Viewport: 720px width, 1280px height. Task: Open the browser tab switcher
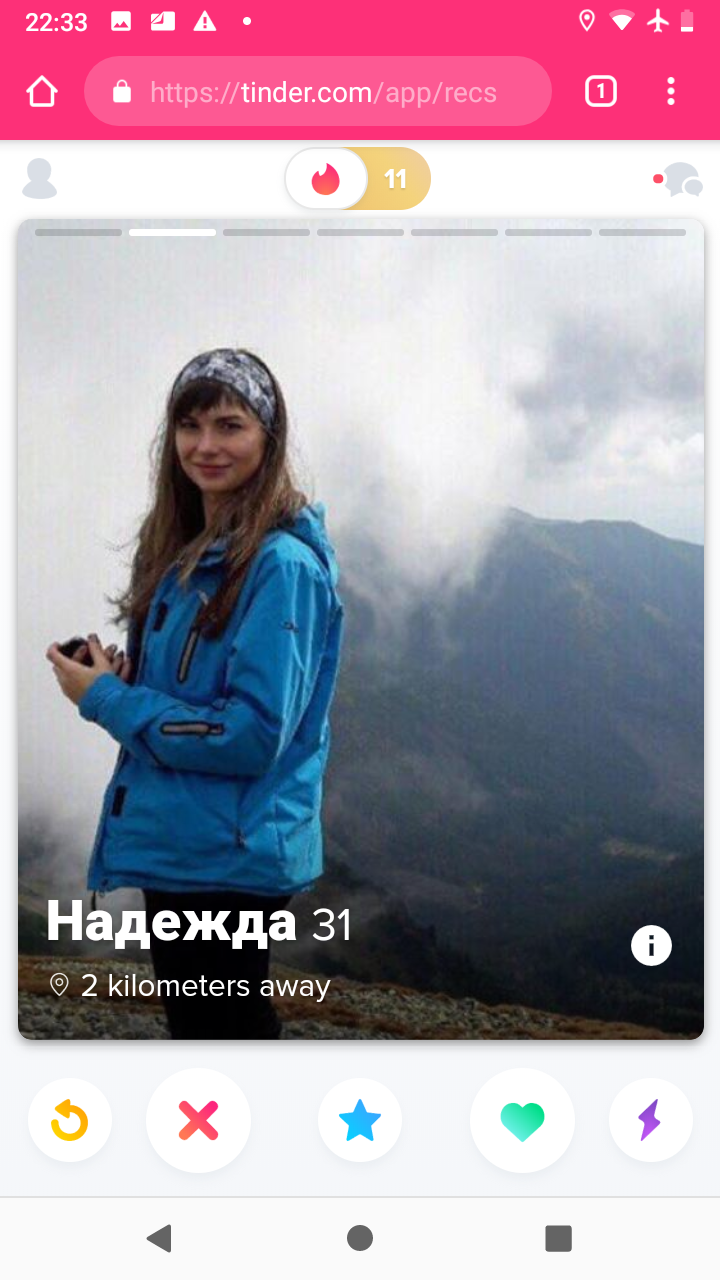pos(600,92)
